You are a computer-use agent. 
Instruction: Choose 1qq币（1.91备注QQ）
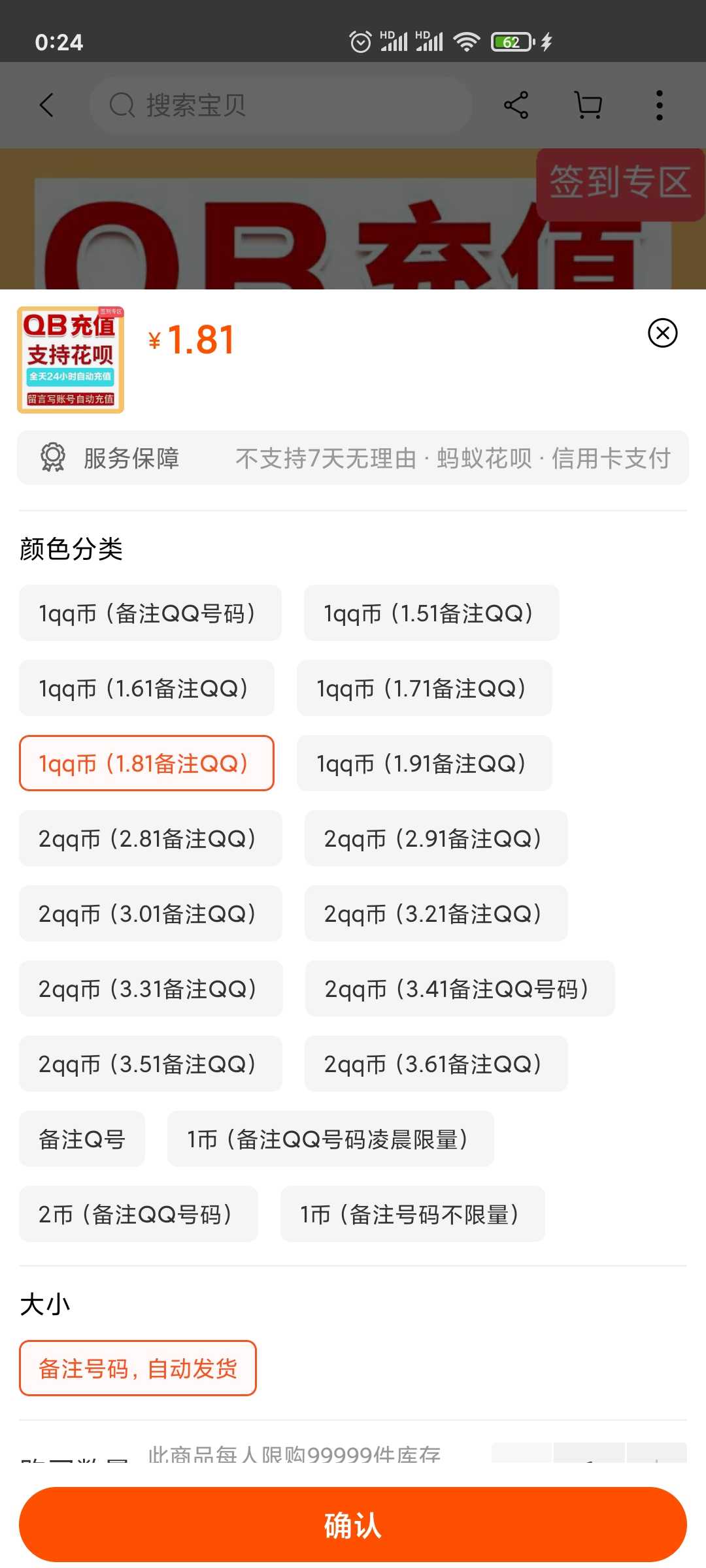[424, 764]
